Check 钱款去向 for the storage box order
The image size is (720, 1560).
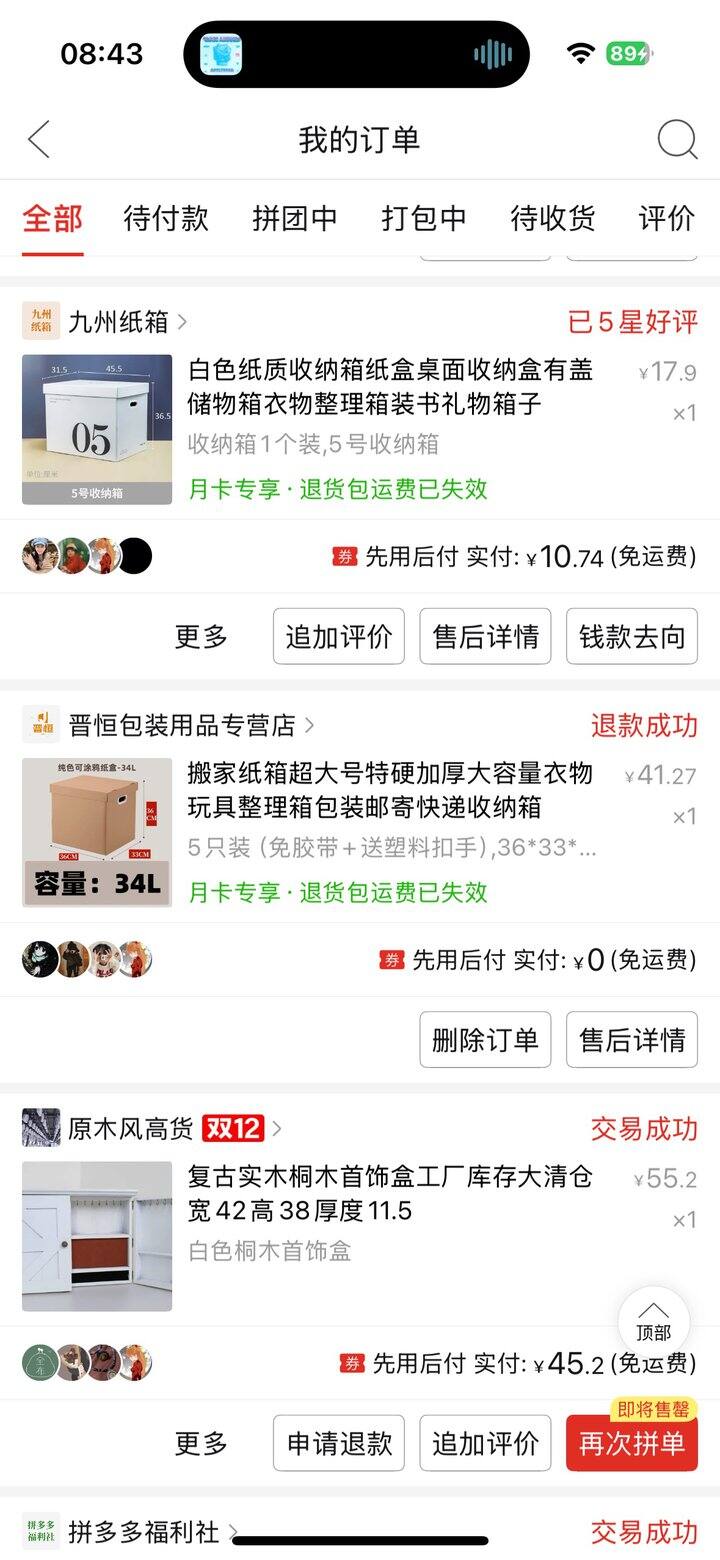[632, 636]
